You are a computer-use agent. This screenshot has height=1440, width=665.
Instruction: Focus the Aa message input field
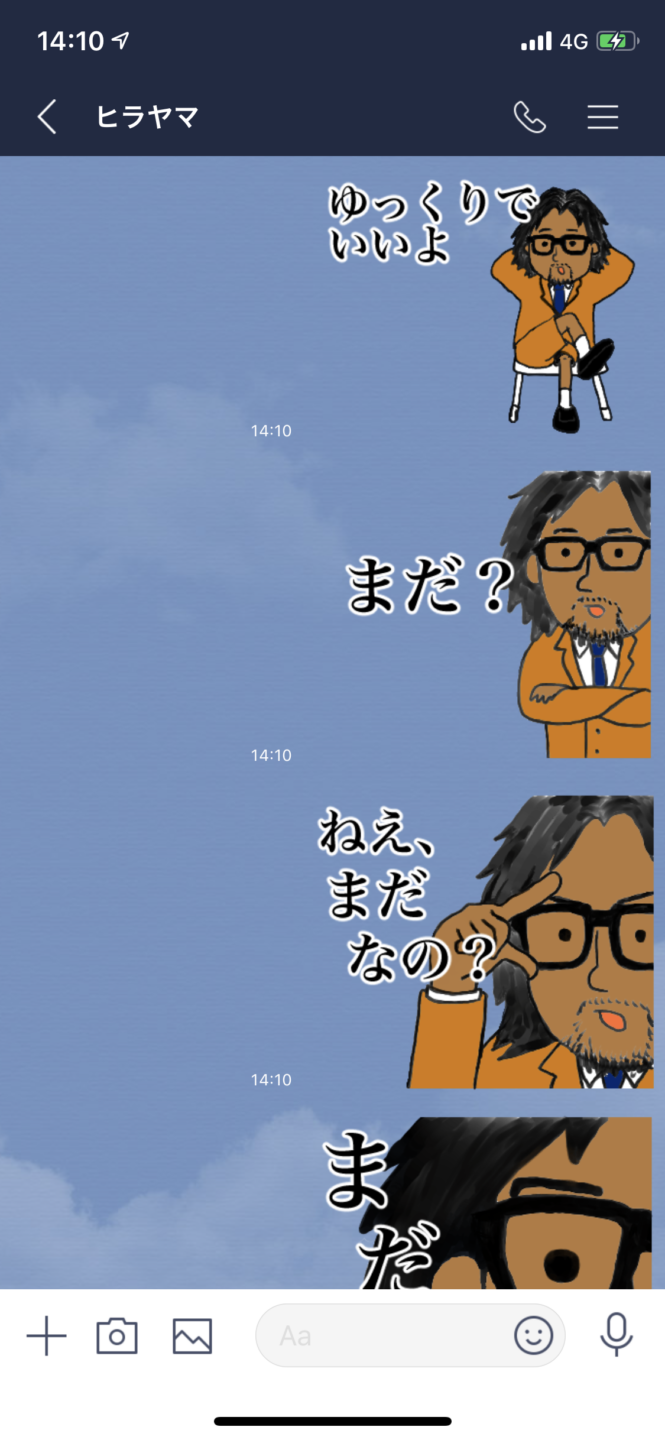[x=385, y=1336]
